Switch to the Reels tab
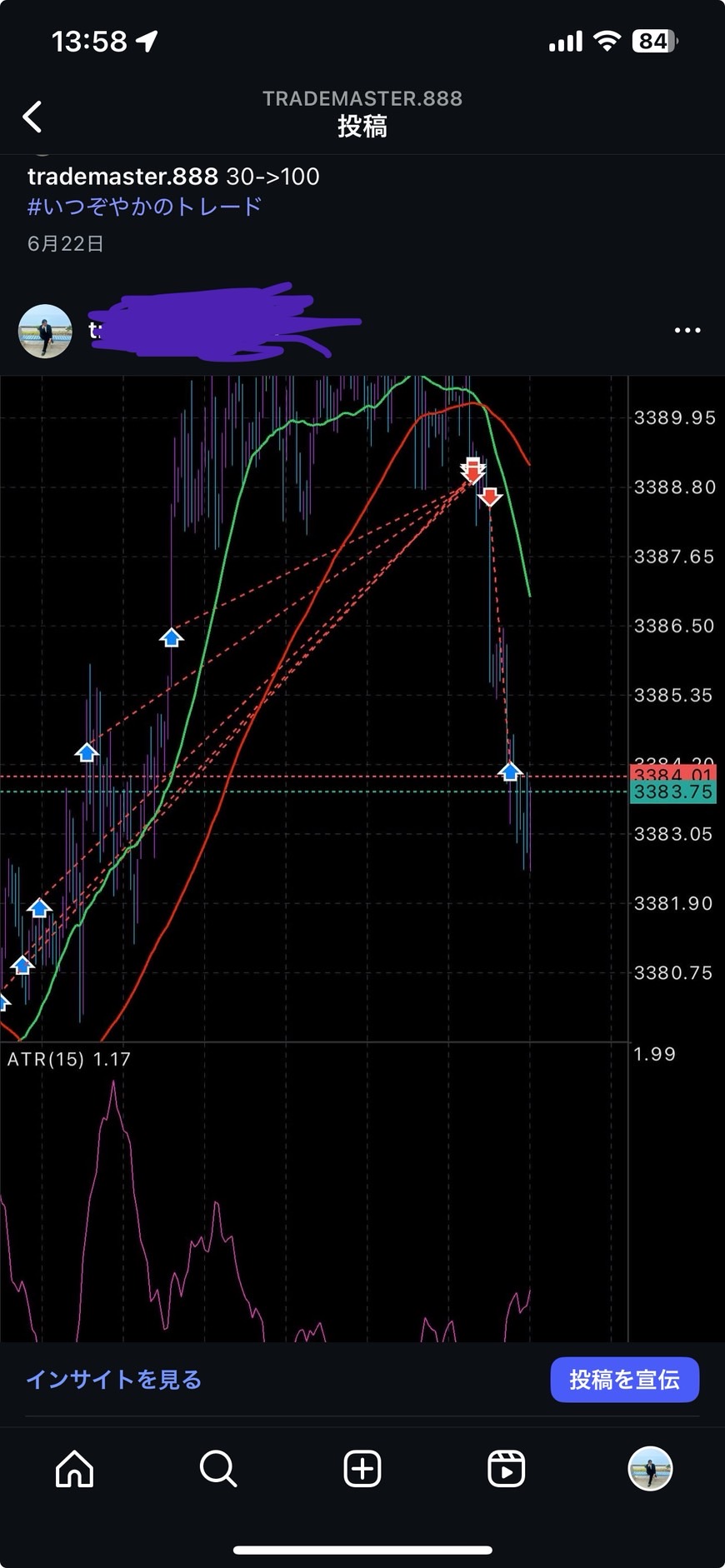Viewport: 725px width, 1568px height. [506, 1469]
